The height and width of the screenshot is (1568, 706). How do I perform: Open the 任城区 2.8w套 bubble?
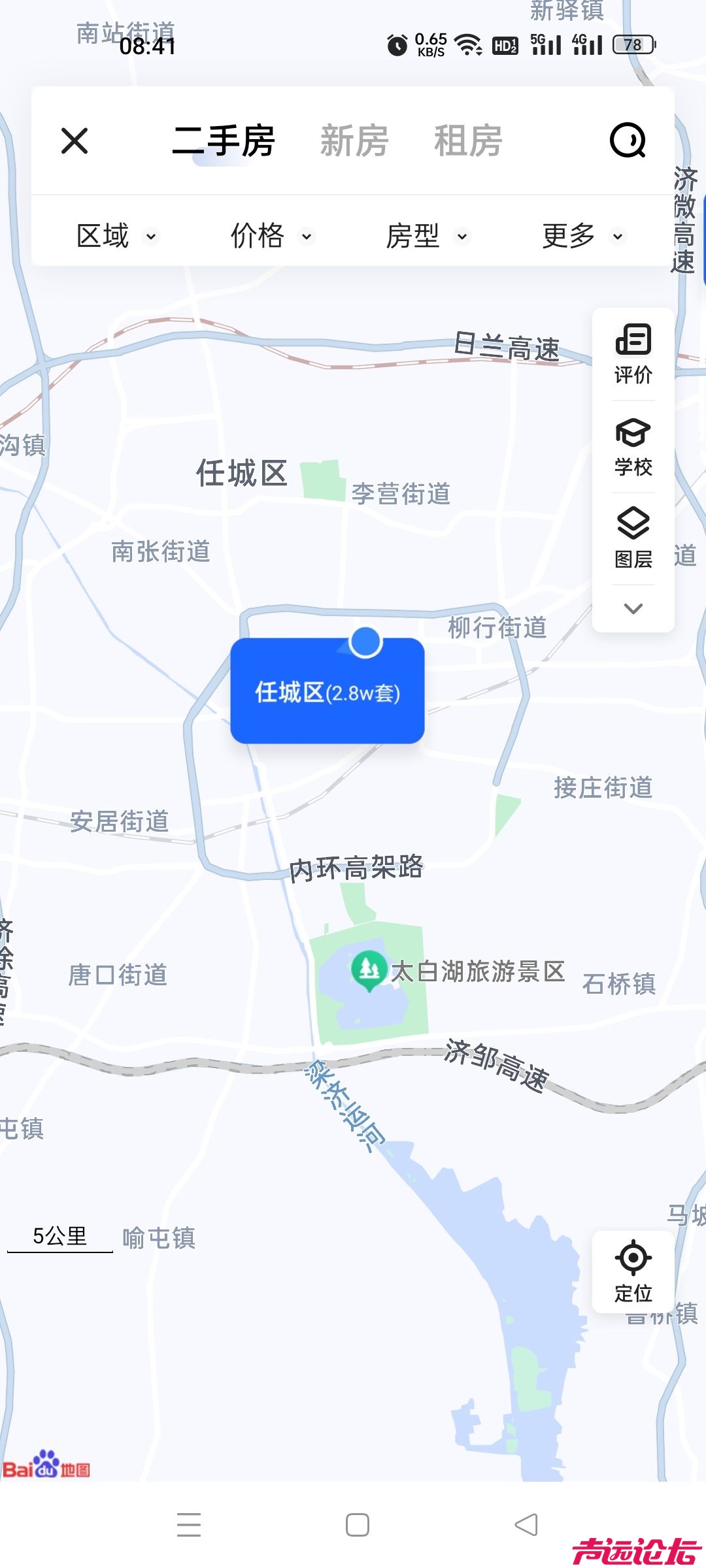click(328, 693)
